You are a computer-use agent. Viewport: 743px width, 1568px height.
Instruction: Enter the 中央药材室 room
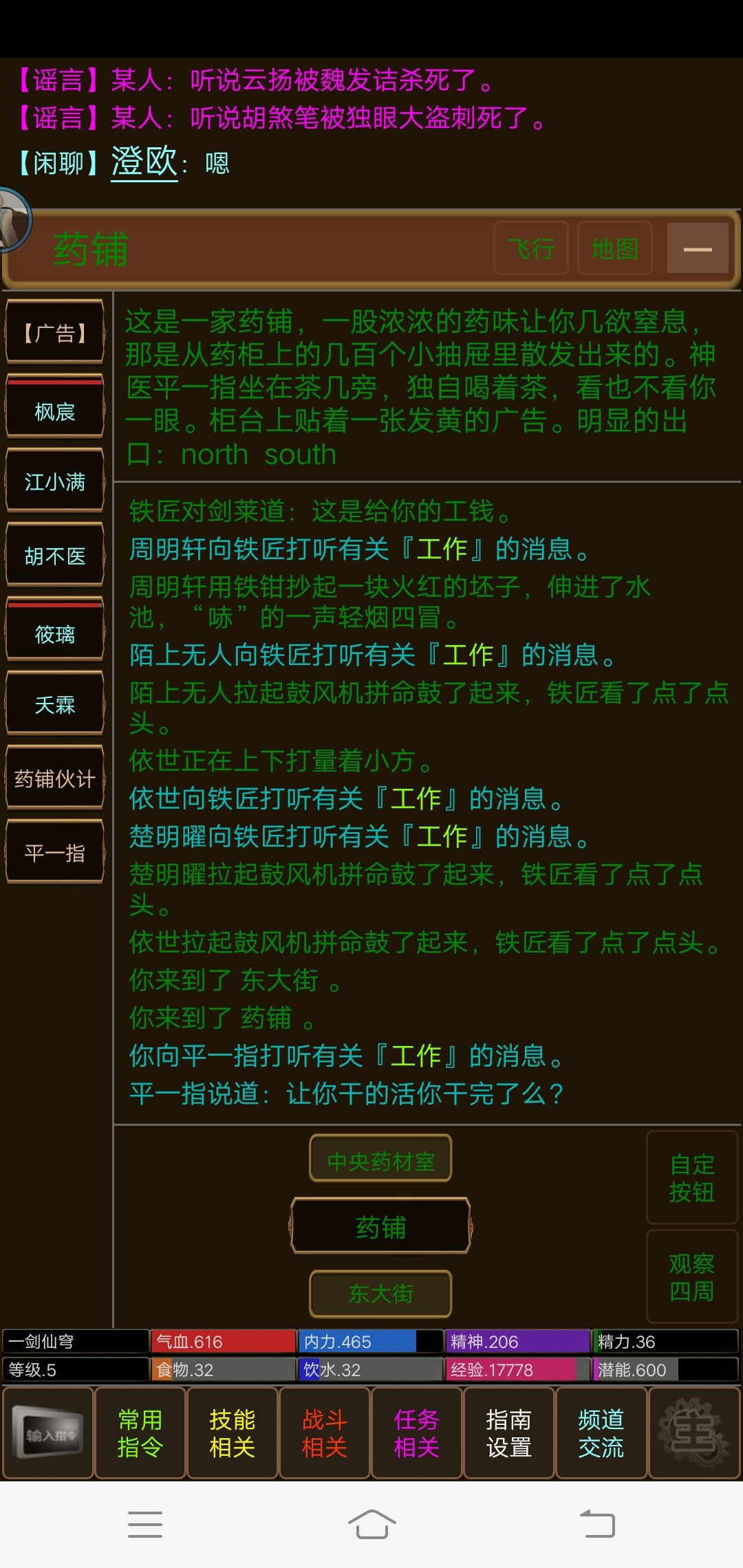point(380,1159)
